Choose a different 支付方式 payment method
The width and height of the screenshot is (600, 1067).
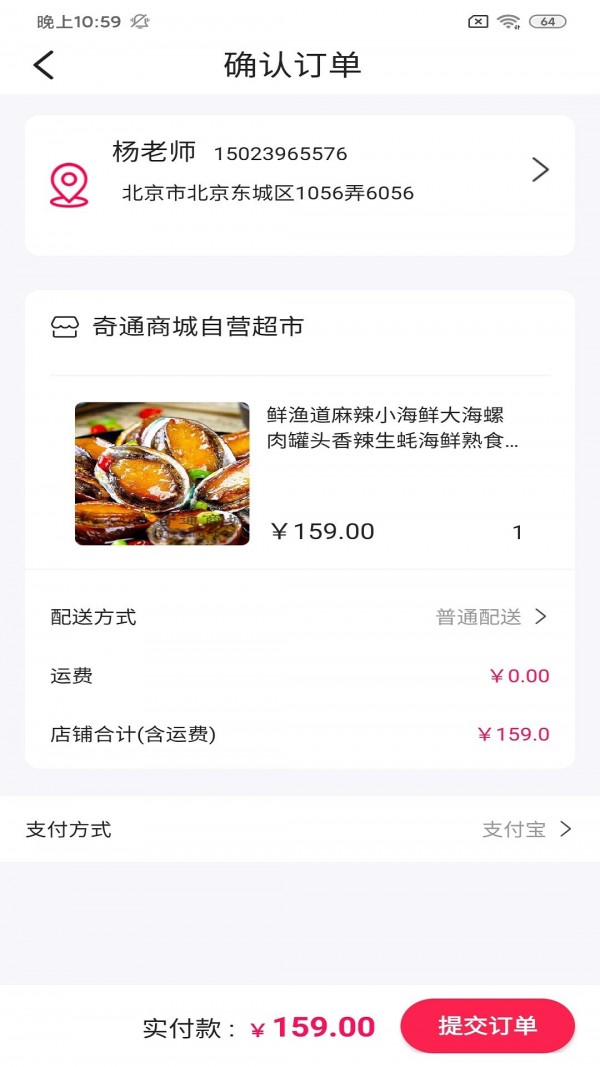(x=526, y=829)
